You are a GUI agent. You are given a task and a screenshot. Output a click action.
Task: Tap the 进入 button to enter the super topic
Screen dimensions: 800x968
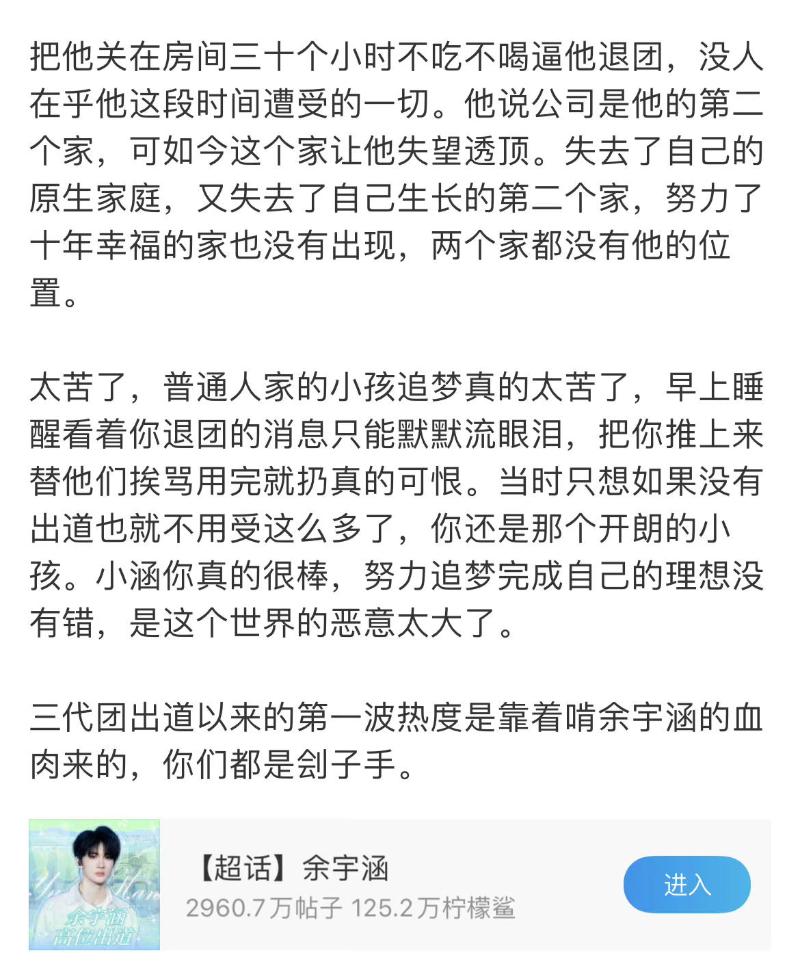(686, 885)
